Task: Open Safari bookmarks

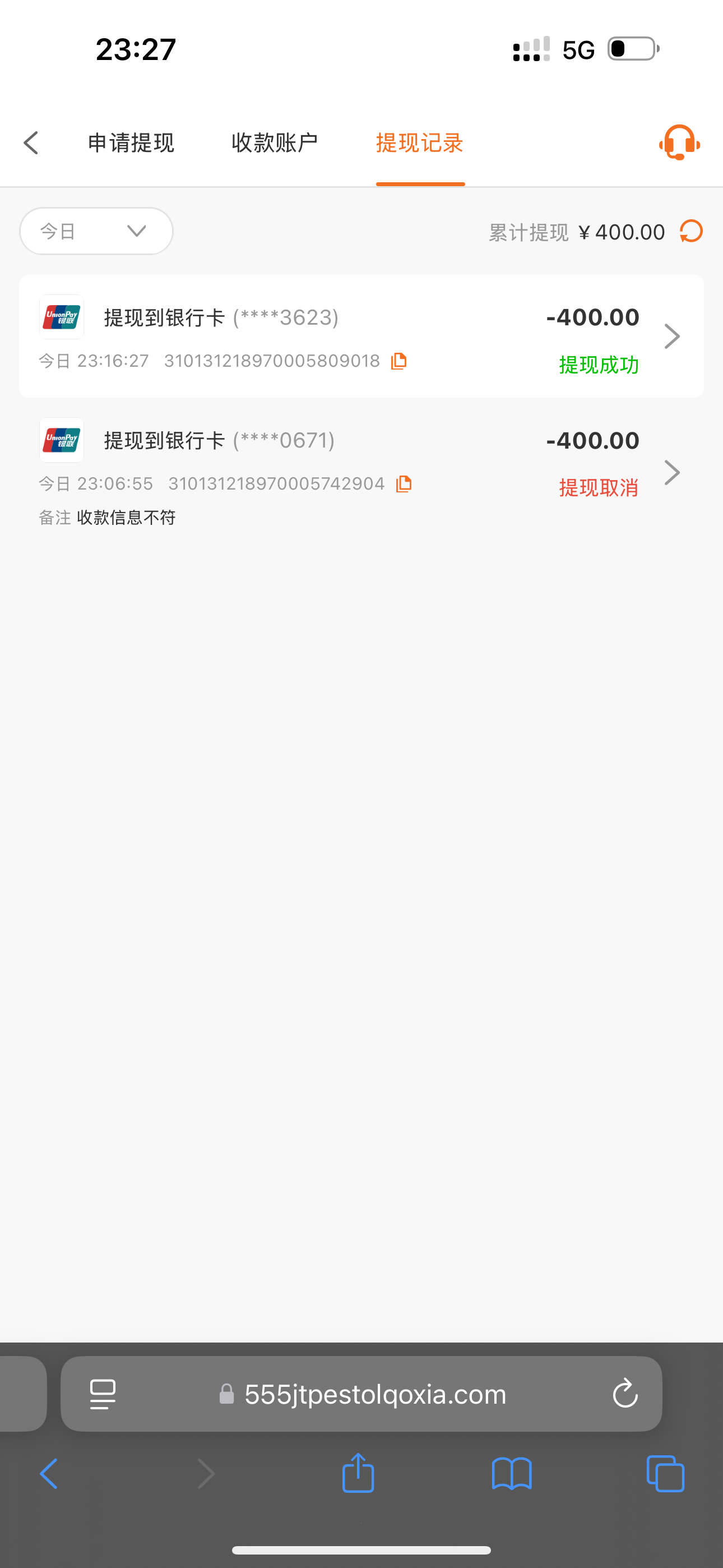Action: click(512, 1474)
